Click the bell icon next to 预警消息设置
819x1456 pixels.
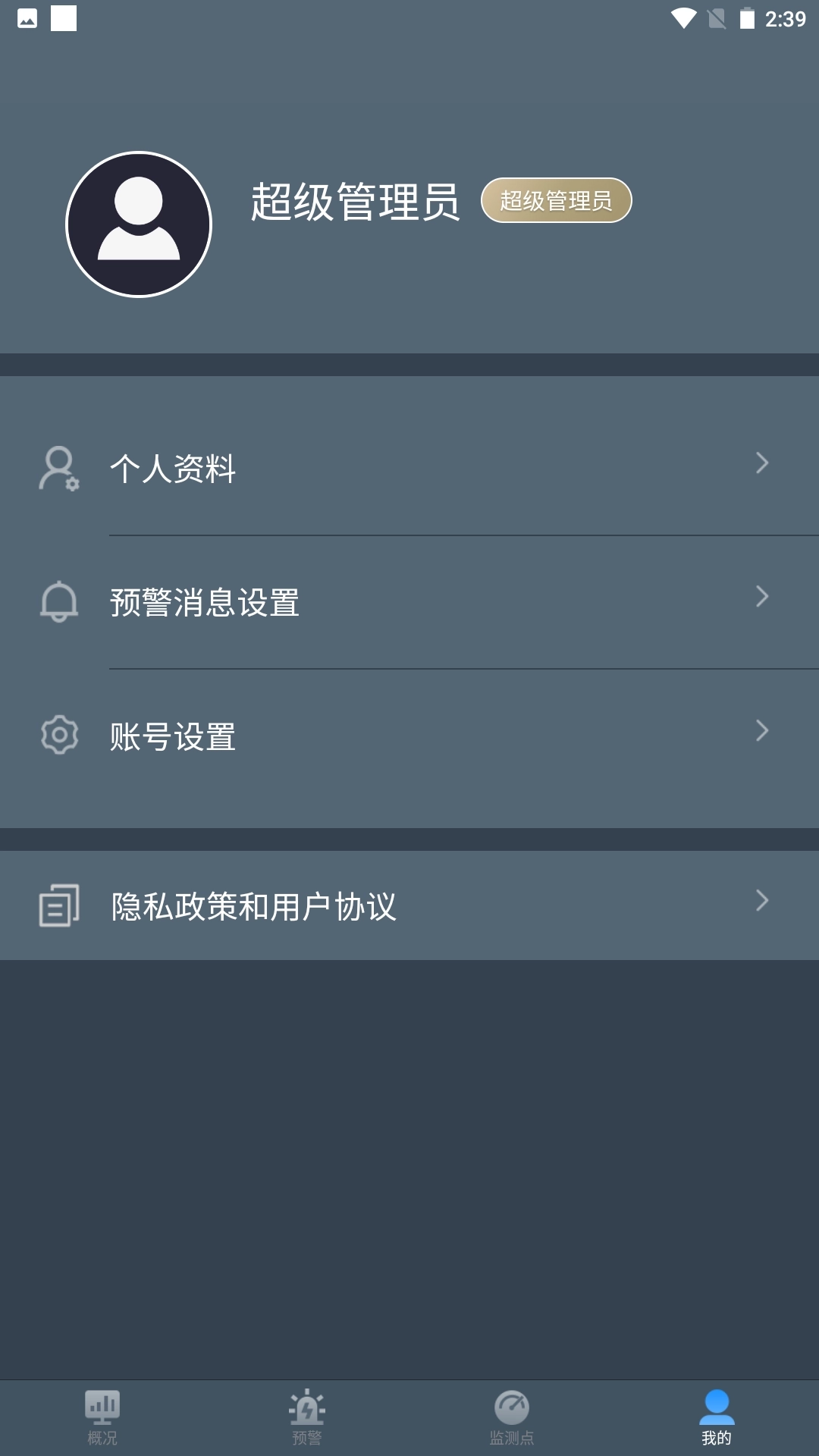tap(58, 601)
